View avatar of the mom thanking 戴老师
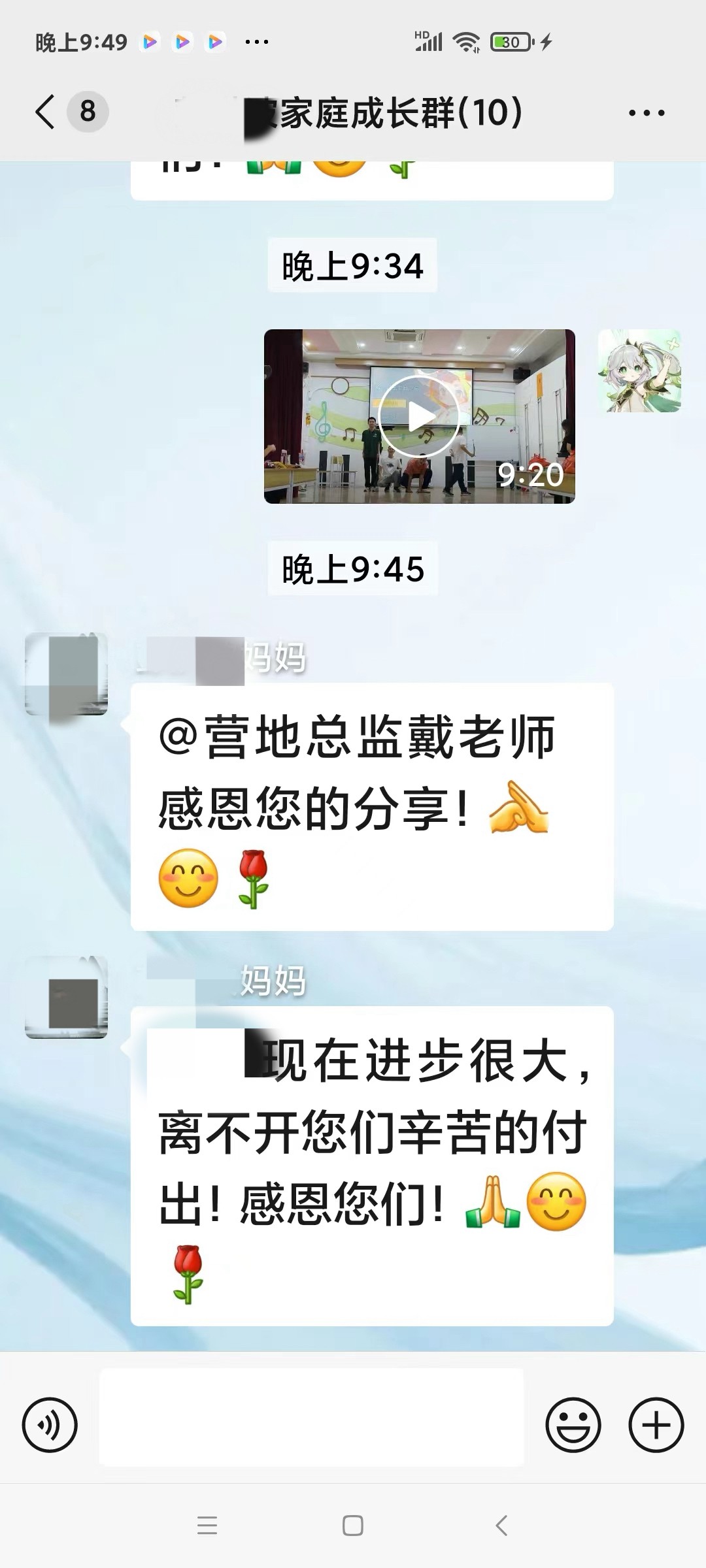 tap(66, 674)
